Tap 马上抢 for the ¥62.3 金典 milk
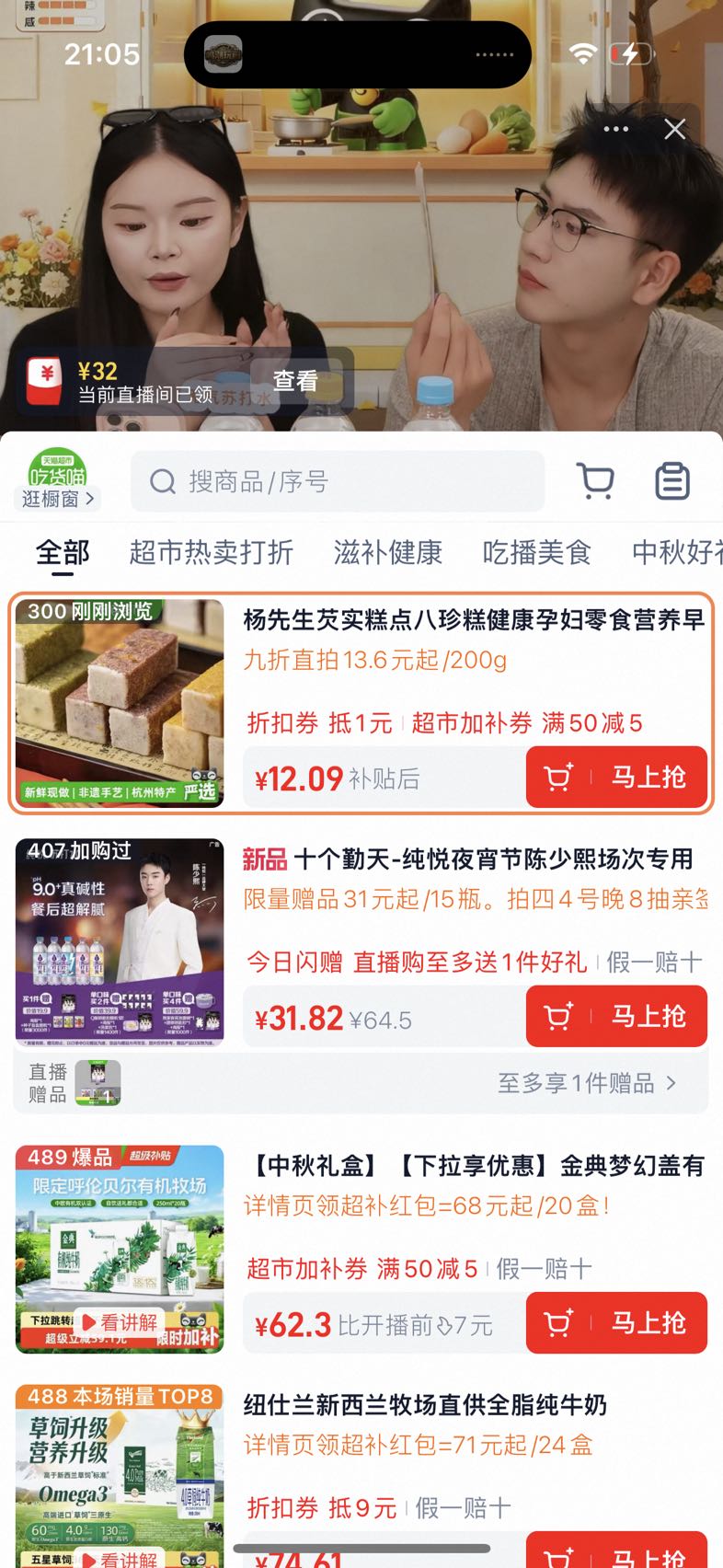723x1568 pixels. [616, 1323]
